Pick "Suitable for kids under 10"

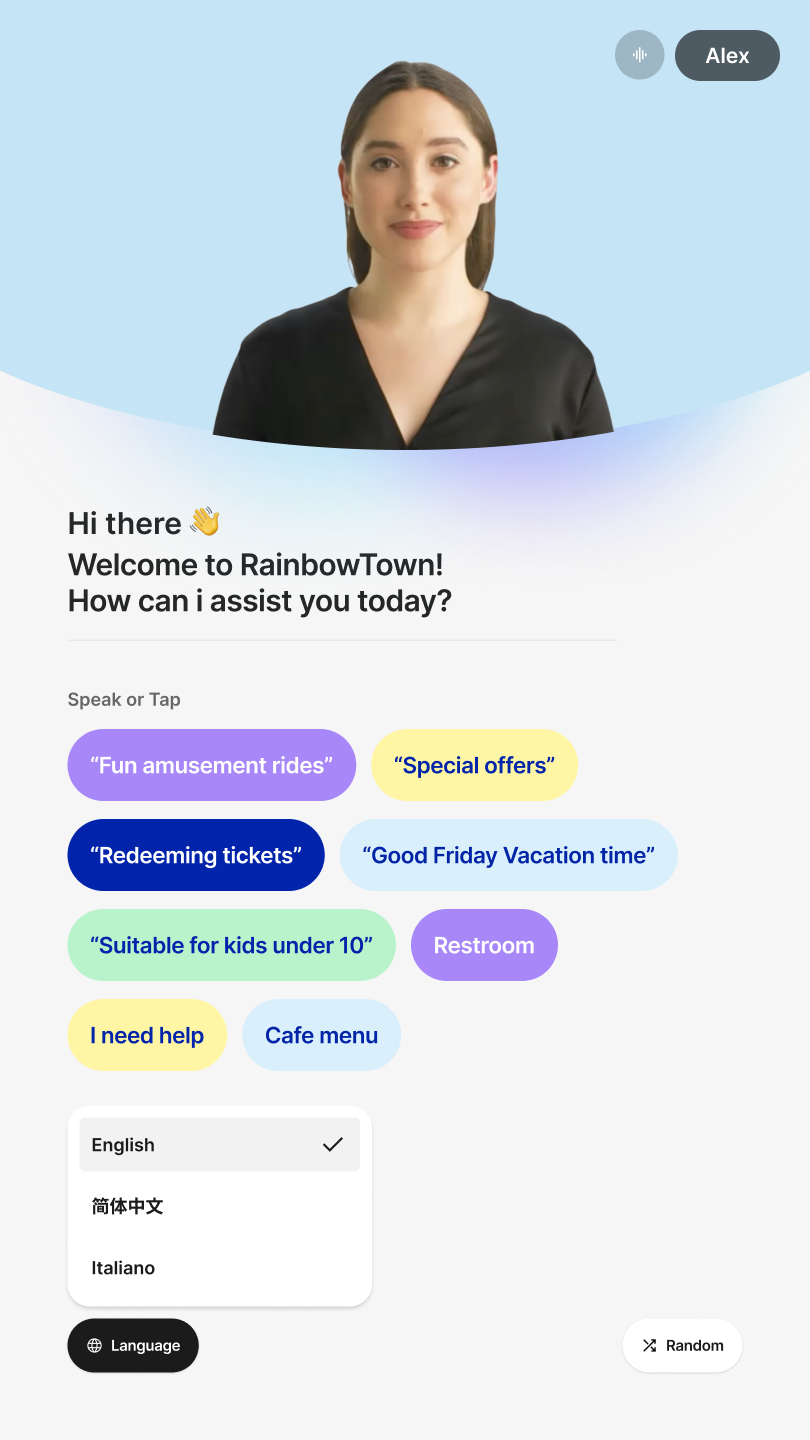point(231,945)
